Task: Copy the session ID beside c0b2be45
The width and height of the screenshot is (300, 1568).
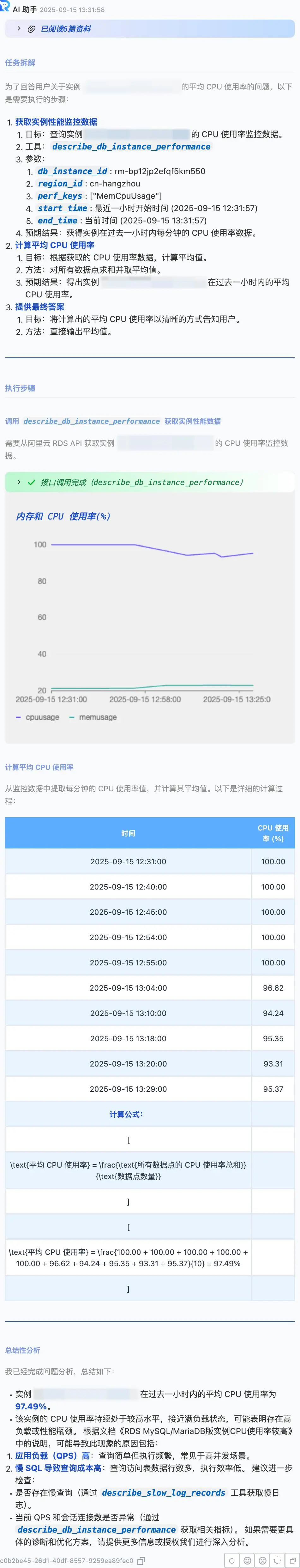Action: pyautogui.click(x=141, y=1561)
